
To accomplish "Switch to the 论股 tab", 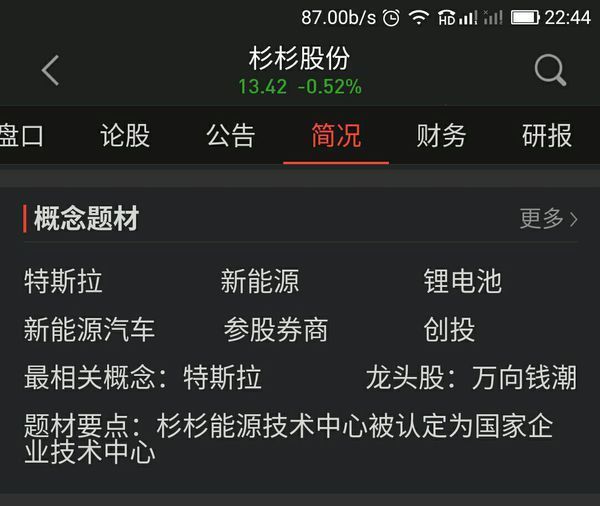I will point(125,136).
